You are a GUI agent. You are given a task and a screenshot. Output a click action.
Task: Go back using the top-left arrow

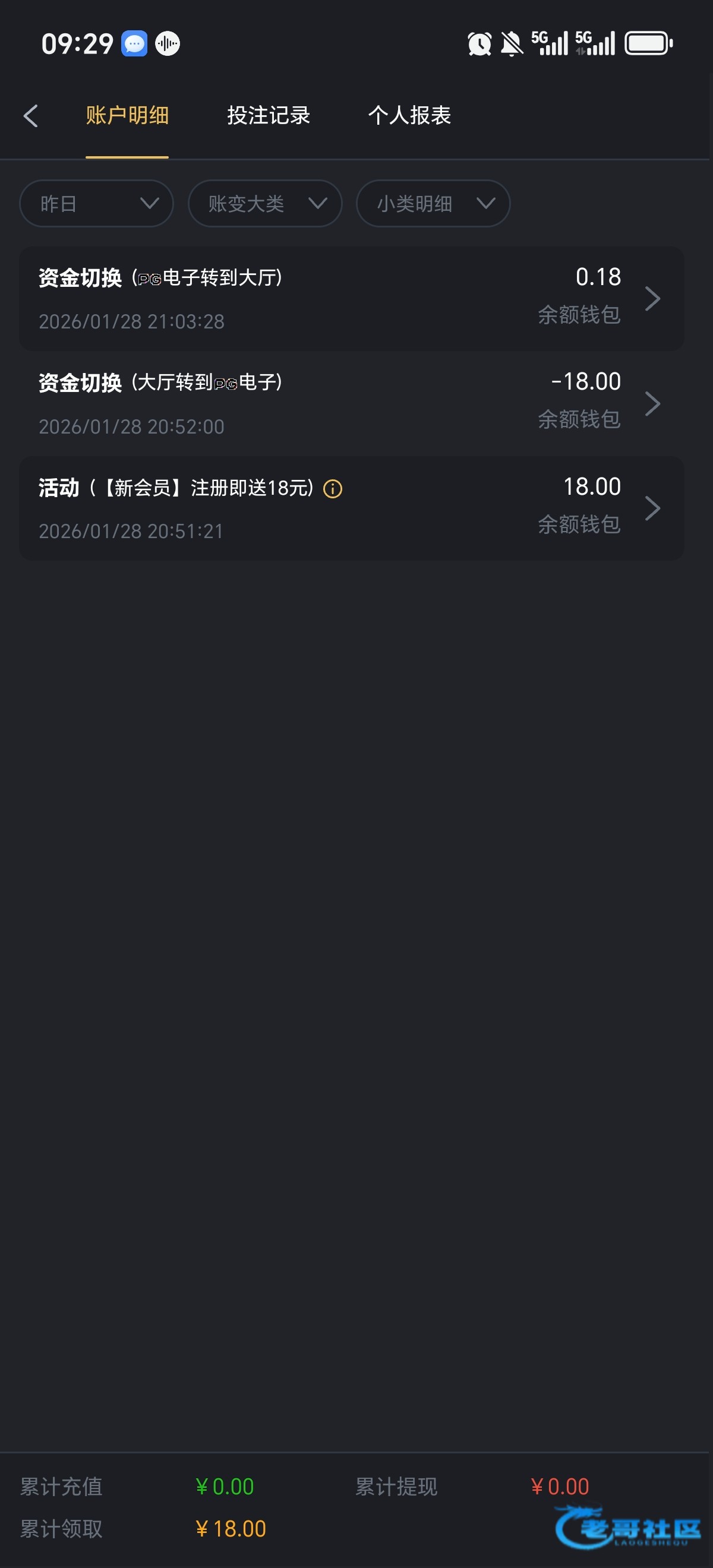coord(30,116)
